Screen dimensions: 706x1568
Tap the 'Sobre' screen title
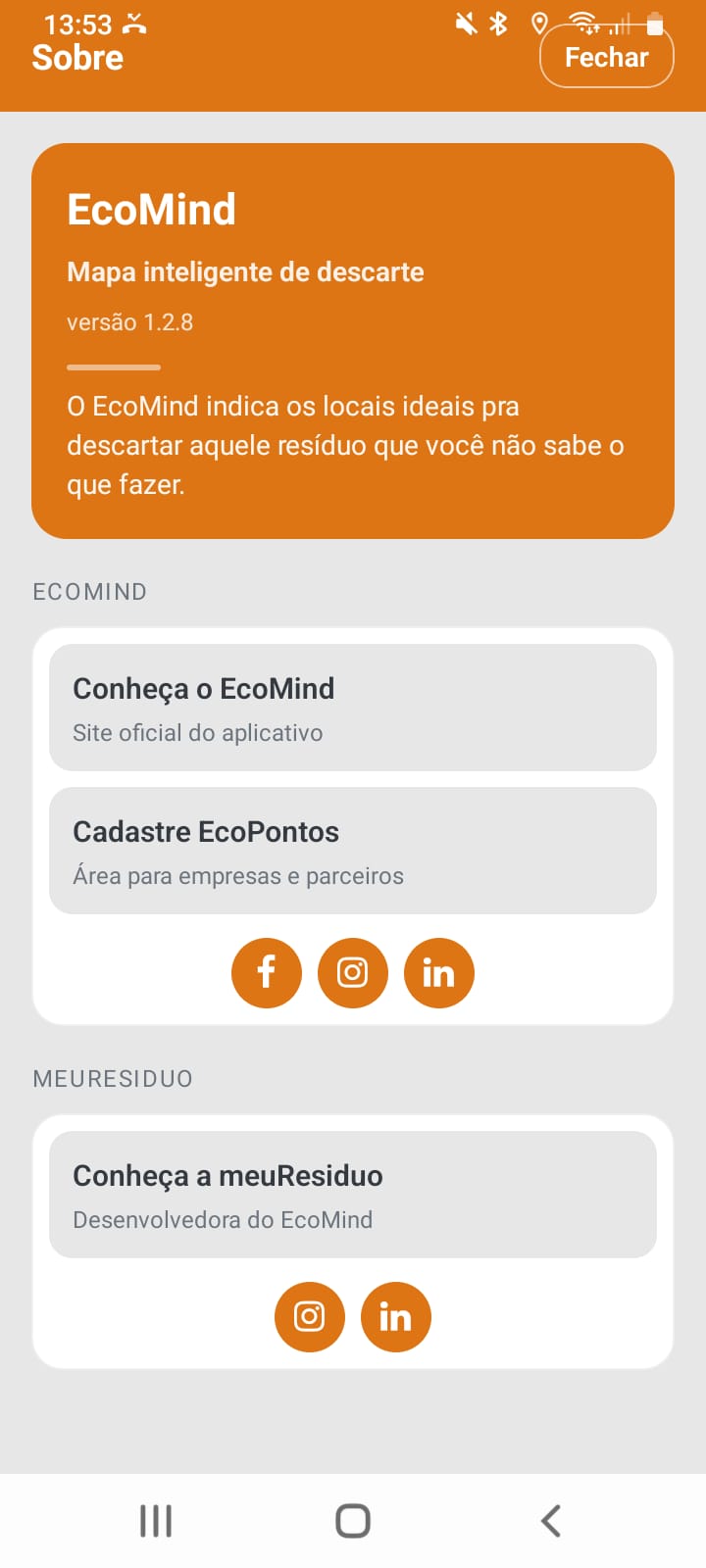(x=76, y=58)
